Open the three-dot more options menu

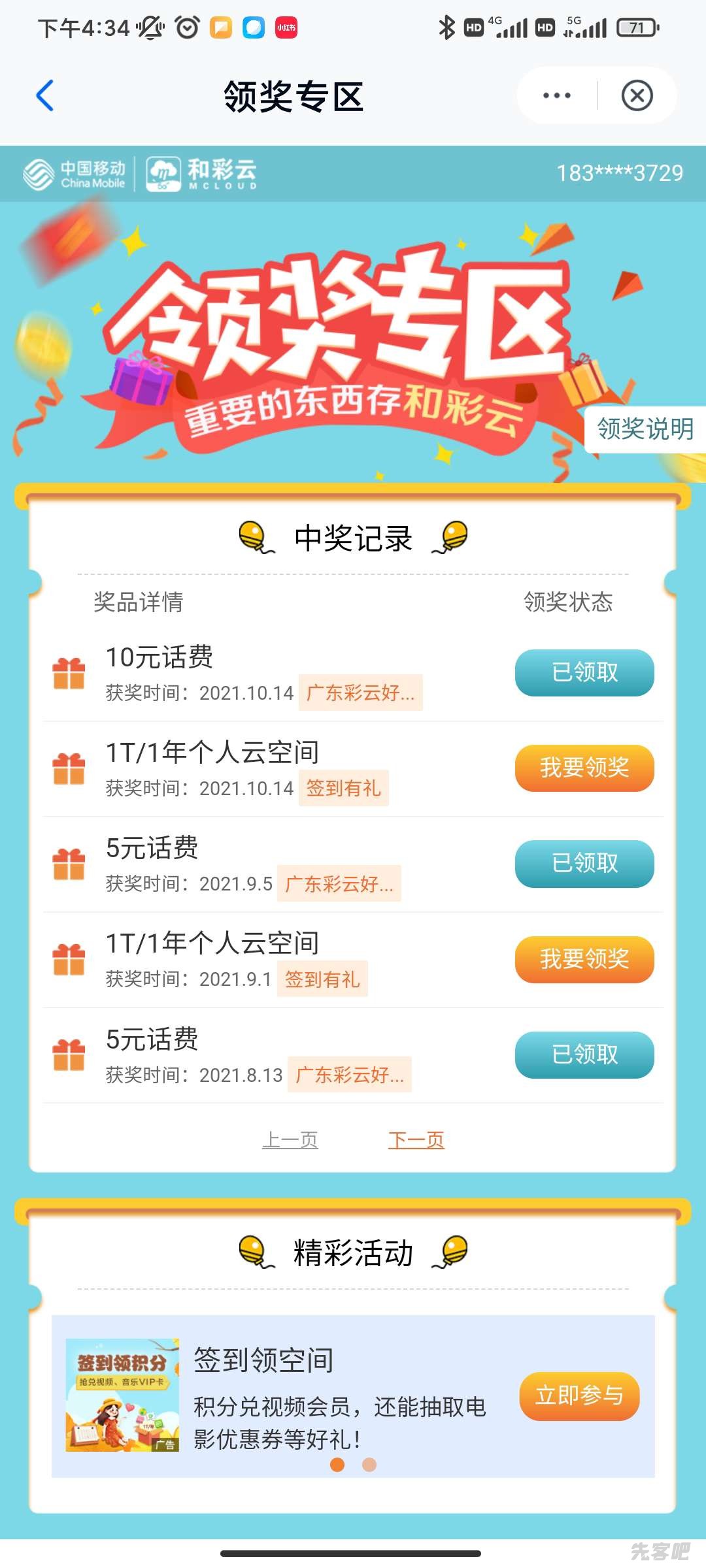coord(557,96)
